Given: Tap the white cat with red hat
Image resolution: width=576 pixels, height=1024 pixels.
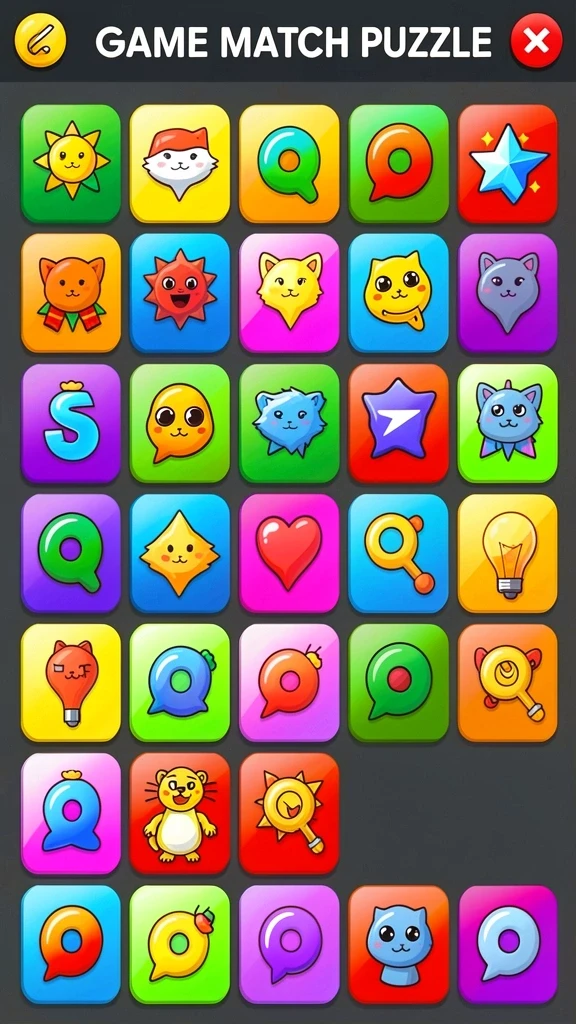Looking at the screenshot, I should tap(180, 163).
